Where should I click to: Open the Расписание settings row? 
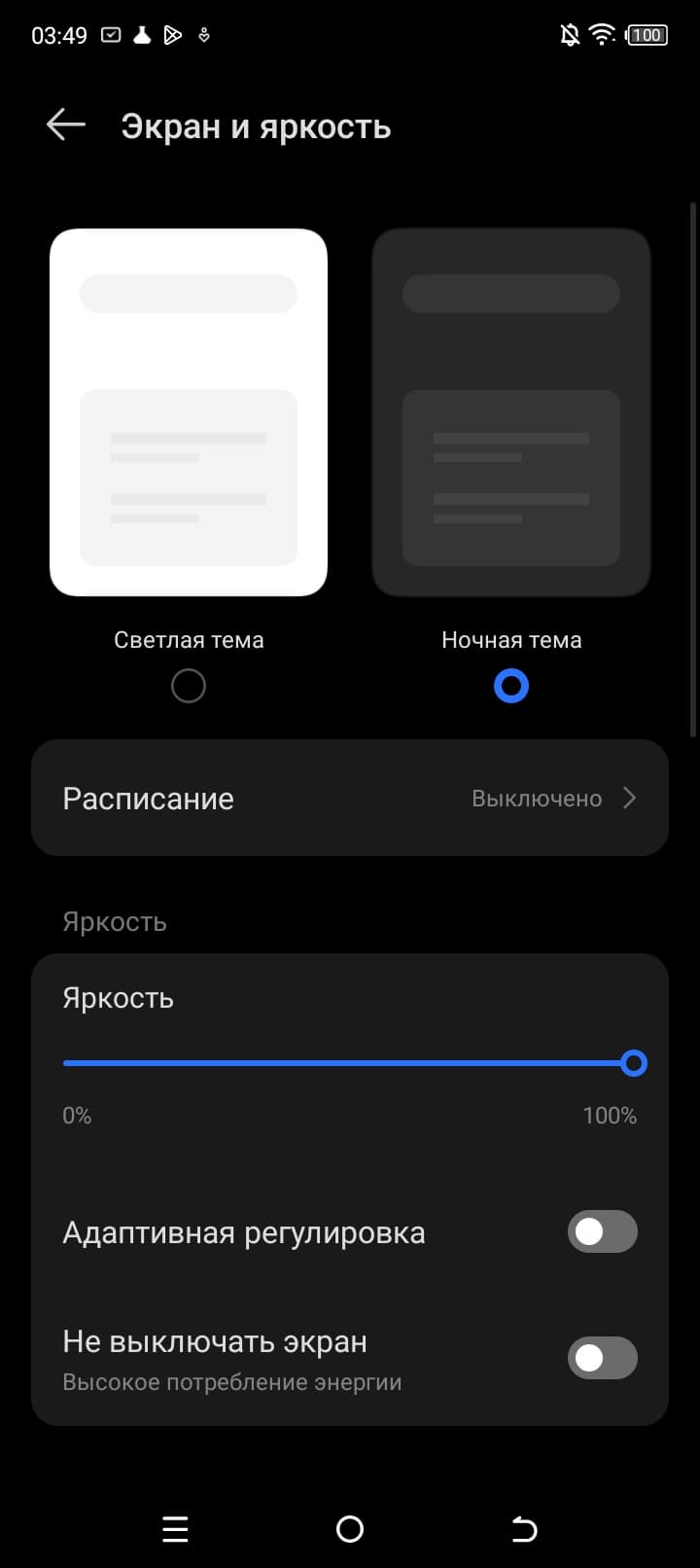(x=350, y=799)
